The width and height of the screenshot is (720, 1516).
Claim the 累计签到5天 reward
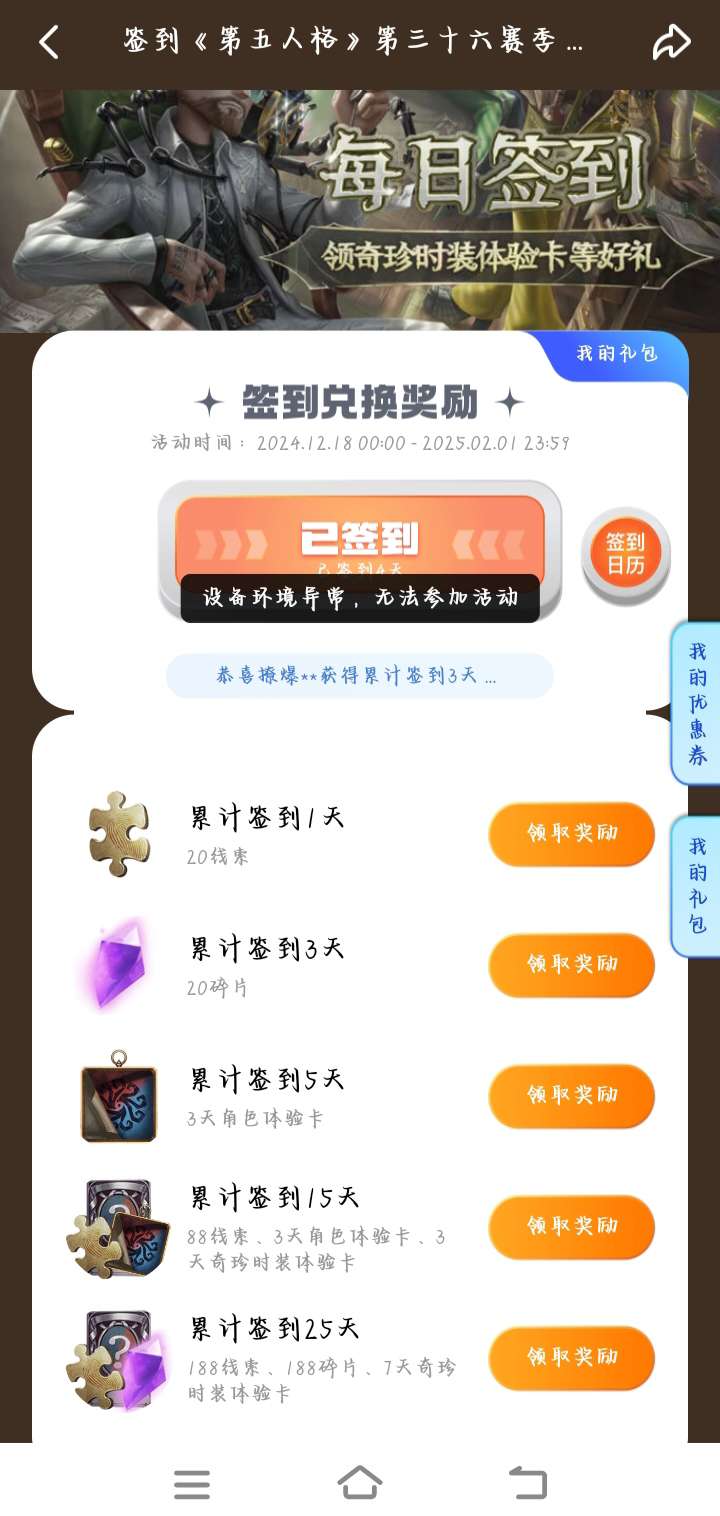click(x=571, y=1095)
